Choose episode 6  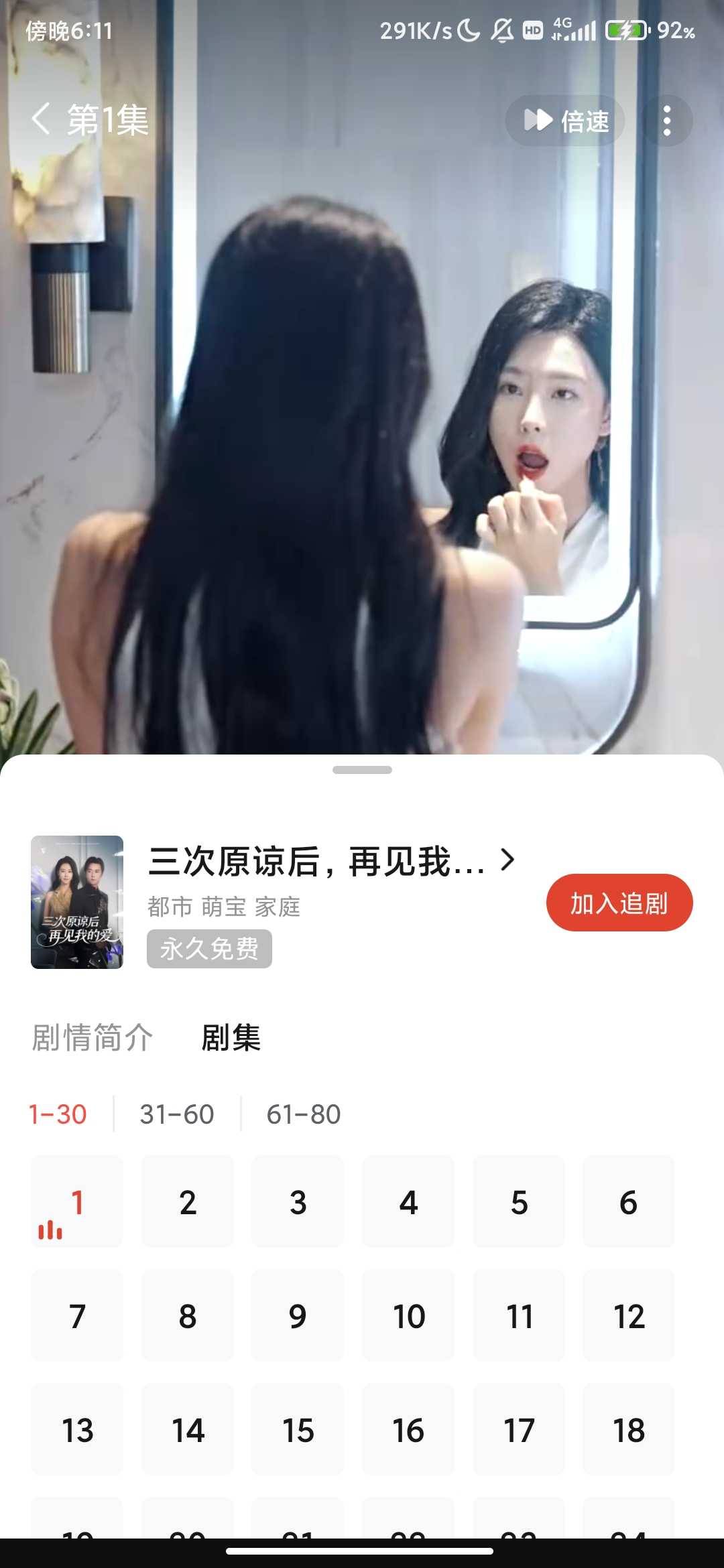click(629, 1202)
